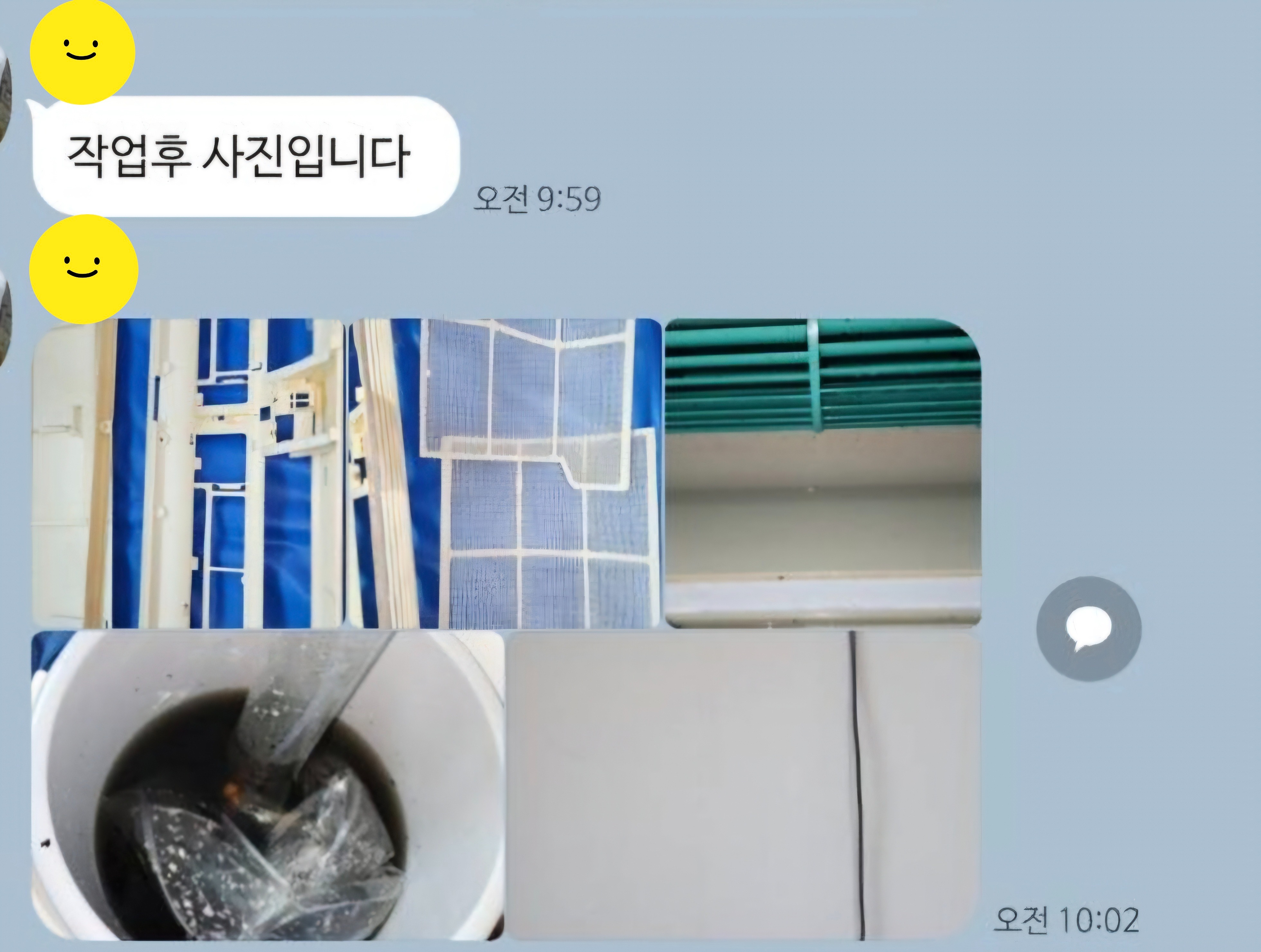Tap the speech bubble icon beside photos
The width and height of the screenshot is (1261, 952).
click(1088, 628)
